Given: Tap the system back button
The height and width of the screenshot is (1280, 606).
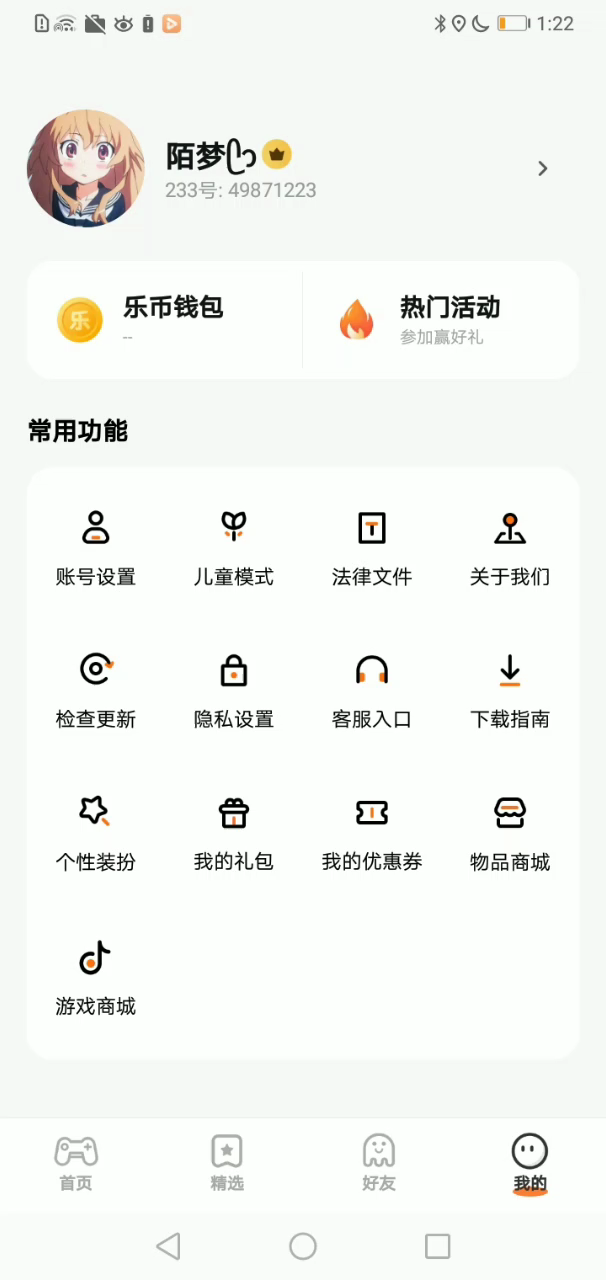Looking at the screenshot, I should (168, 1246).
